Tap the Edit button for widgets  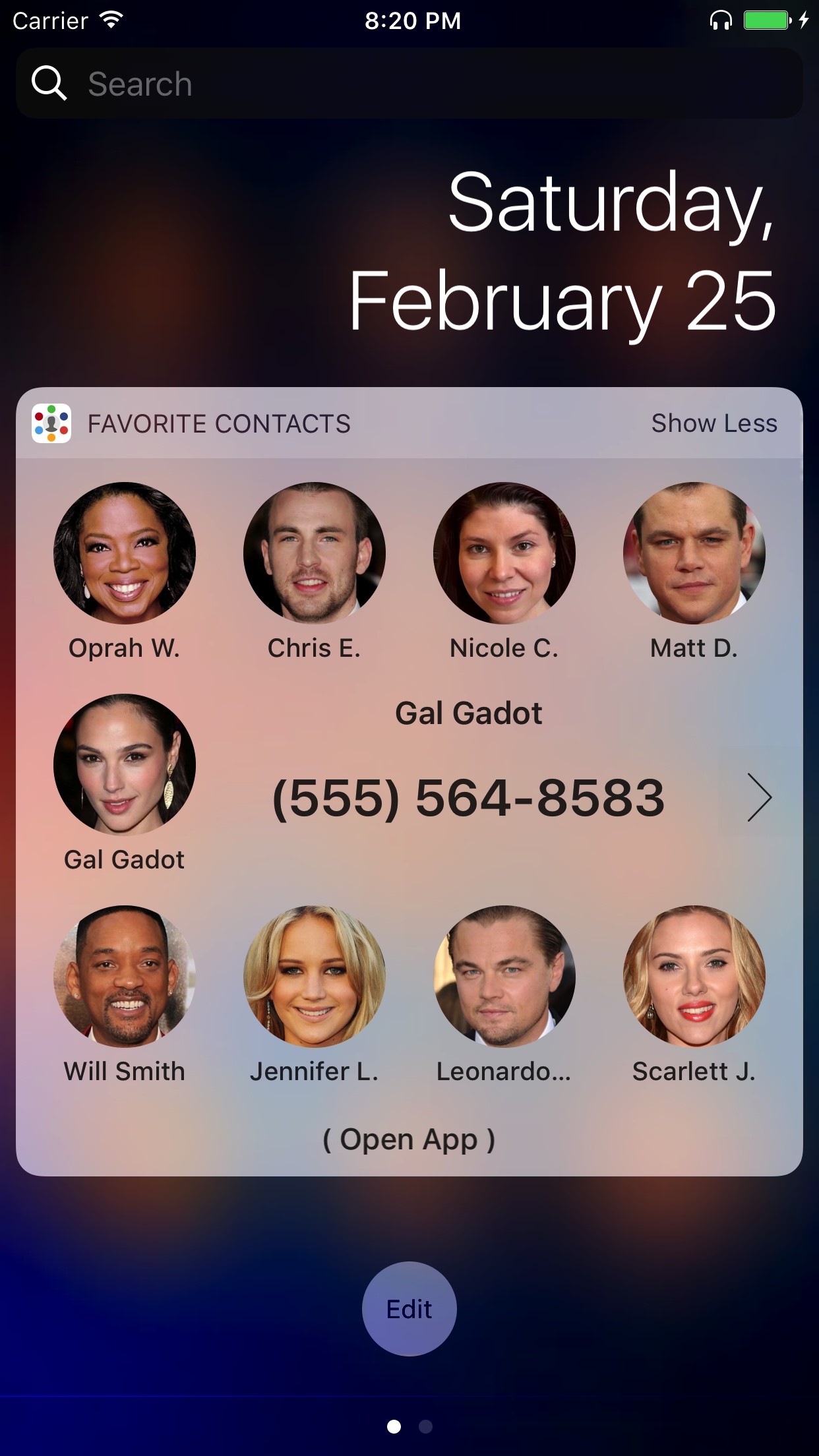point(409,1309)
